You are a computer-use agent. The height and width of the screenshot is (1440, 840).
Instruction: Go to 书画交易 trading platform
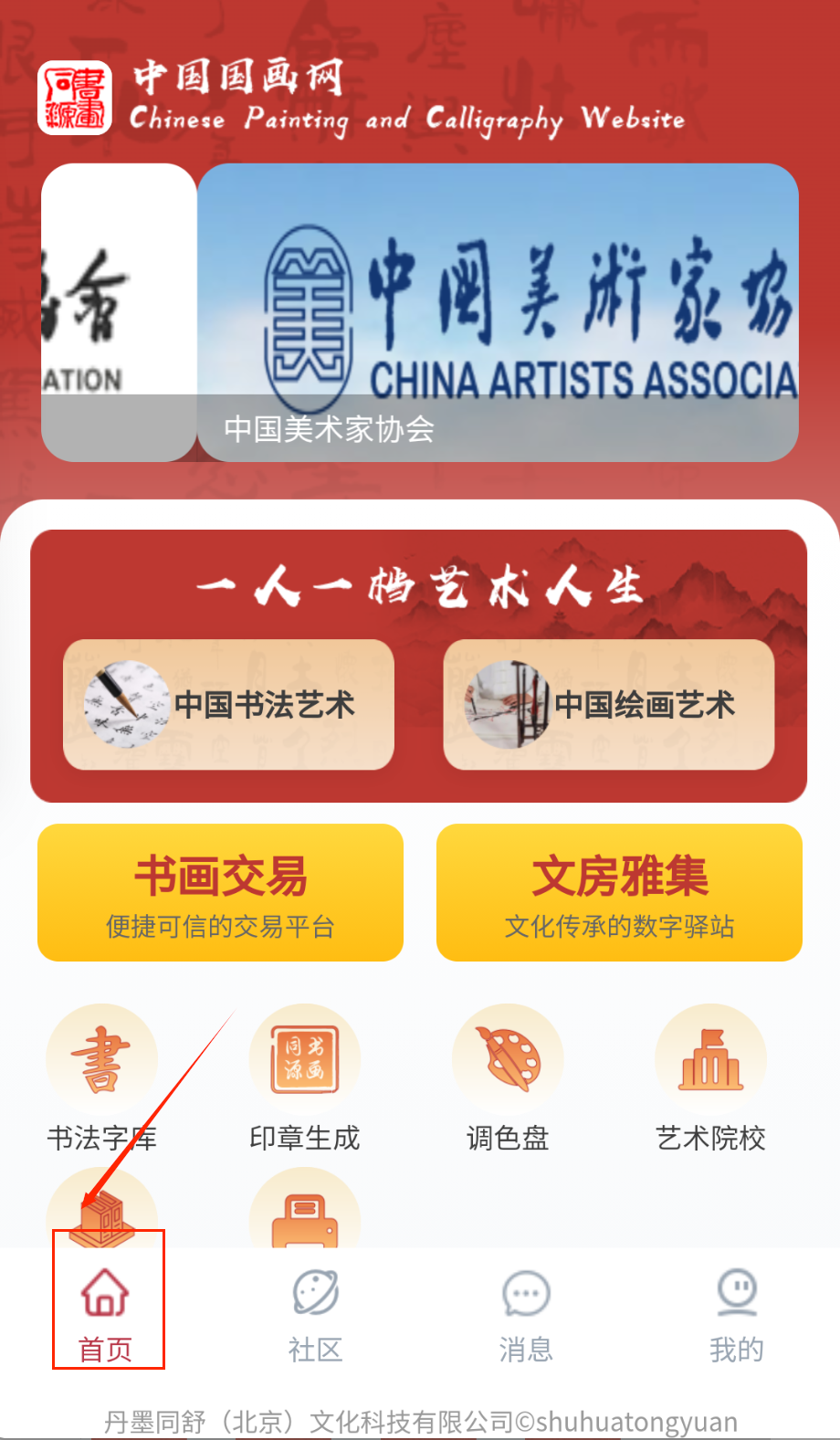[x=220, y=893]
